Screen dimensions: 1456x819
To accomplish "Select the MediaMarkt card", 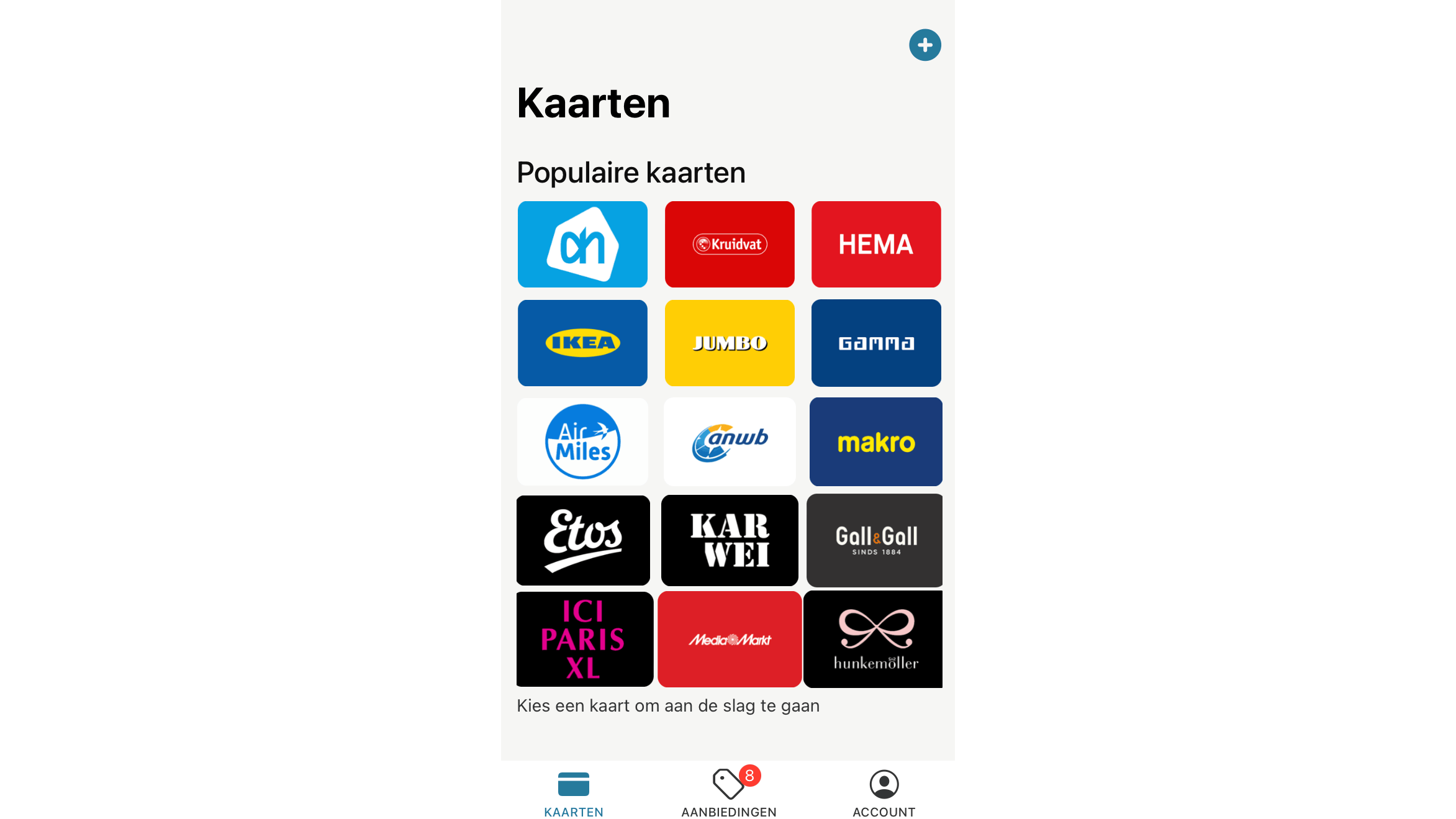I will [730, 639].
